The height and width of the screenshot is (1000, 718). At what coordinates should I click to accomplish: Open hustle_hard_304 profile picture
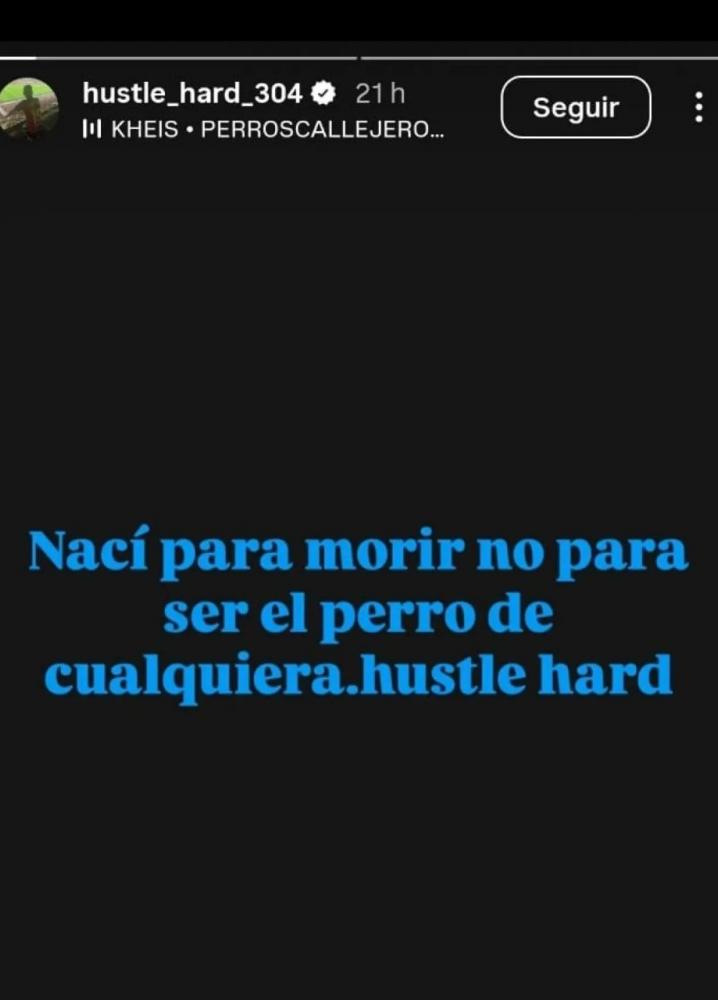pyautogui.click(x=28, y=107)
